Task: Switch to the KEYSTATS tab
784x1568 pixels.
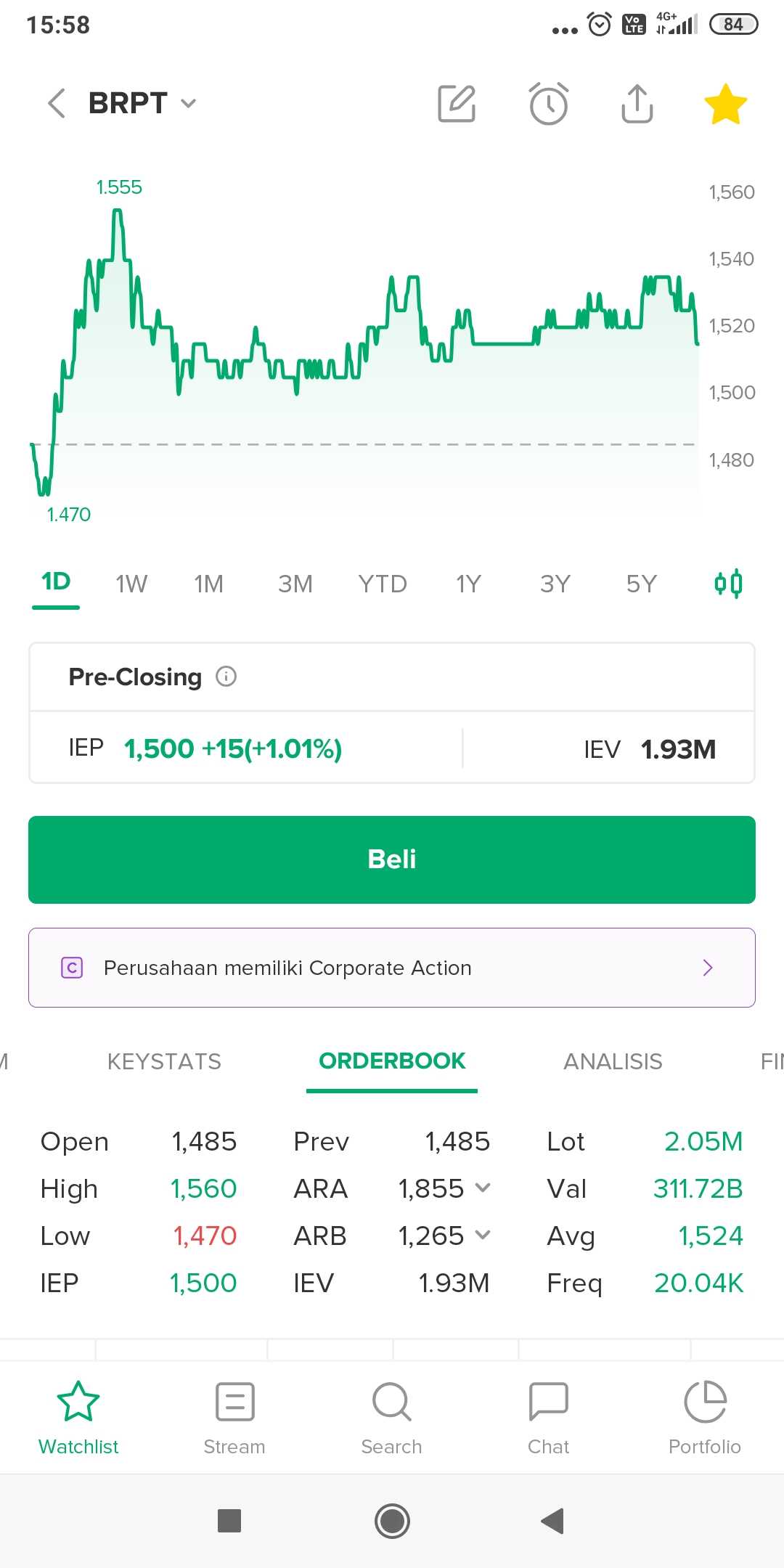Action: tap(164, 1061)
